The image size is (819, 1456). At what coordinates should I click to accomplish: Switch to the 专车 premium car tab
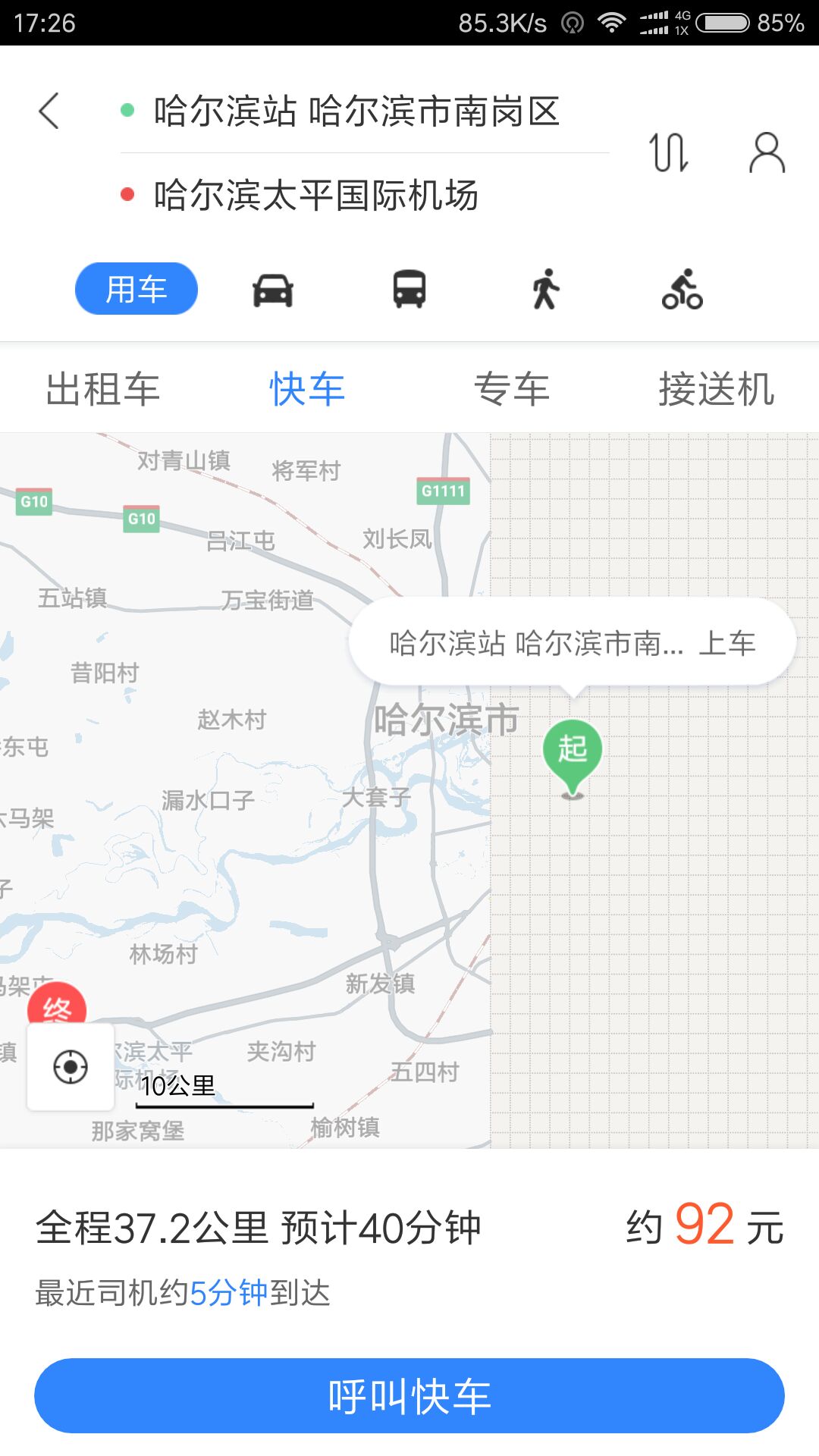[x=512, y=389]
